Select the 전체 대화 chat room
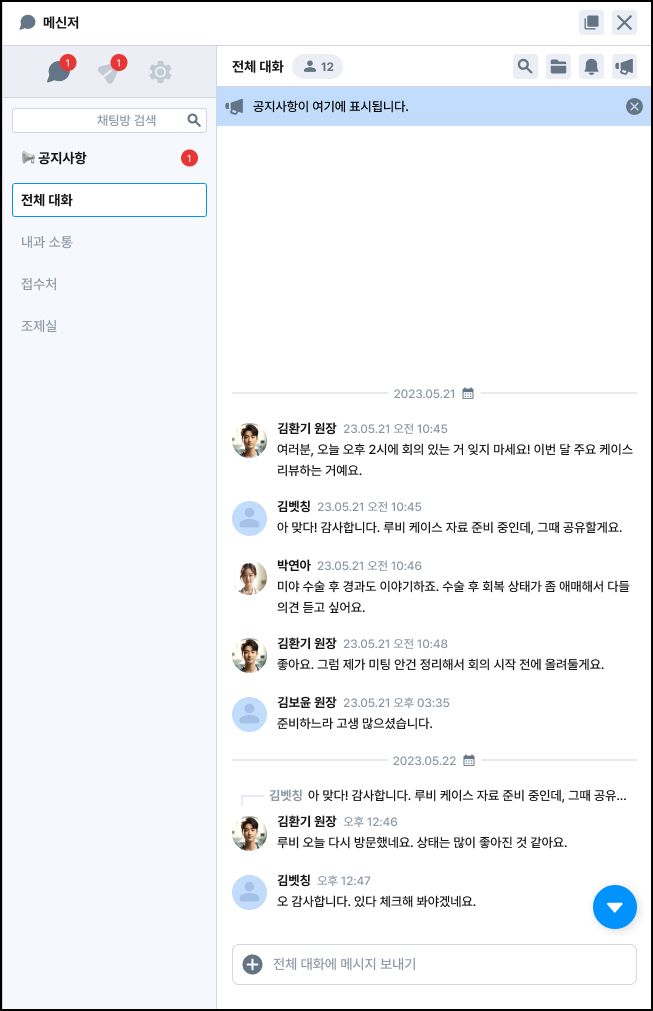 coord(109,200)
